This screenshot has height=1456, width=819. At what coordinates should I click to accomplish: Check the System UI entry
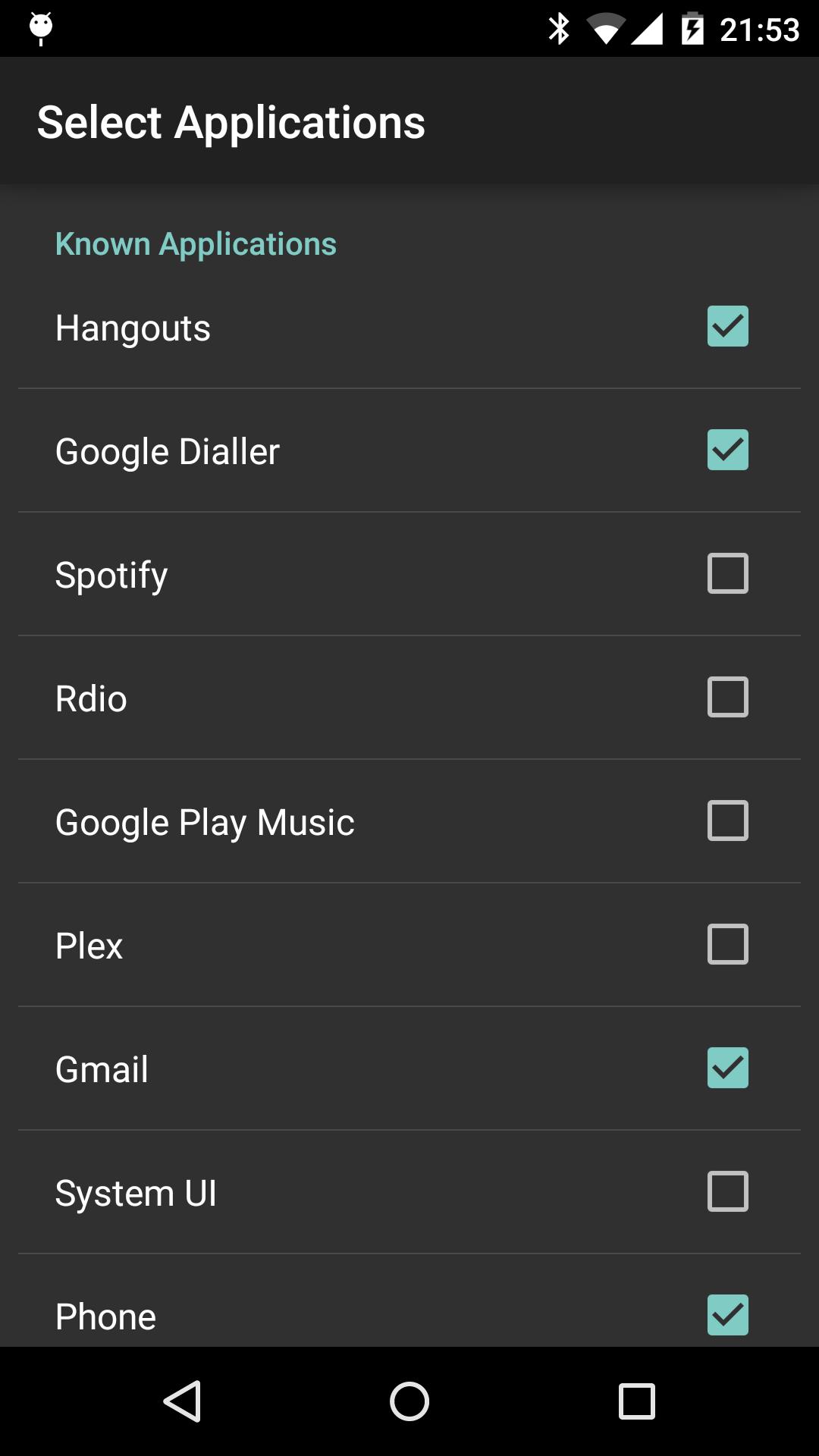pos(728,1192)
